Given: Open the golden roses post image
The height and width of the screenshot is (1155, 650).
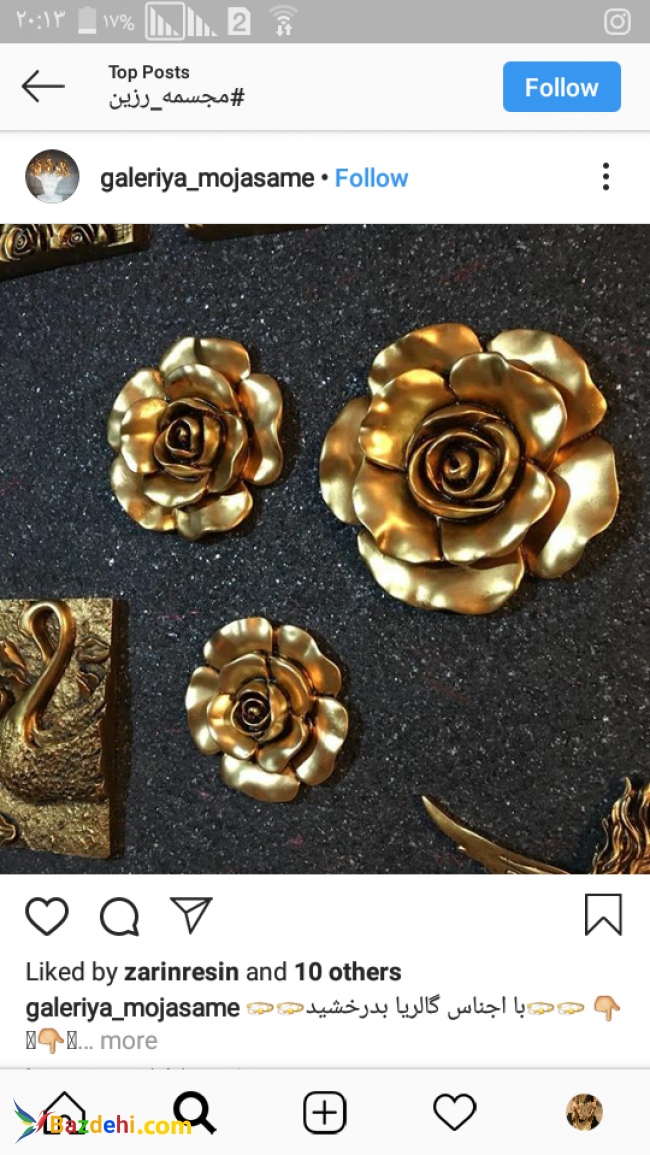Looking at the screenshot, I should pyautogui.click(x=325, y=548).
